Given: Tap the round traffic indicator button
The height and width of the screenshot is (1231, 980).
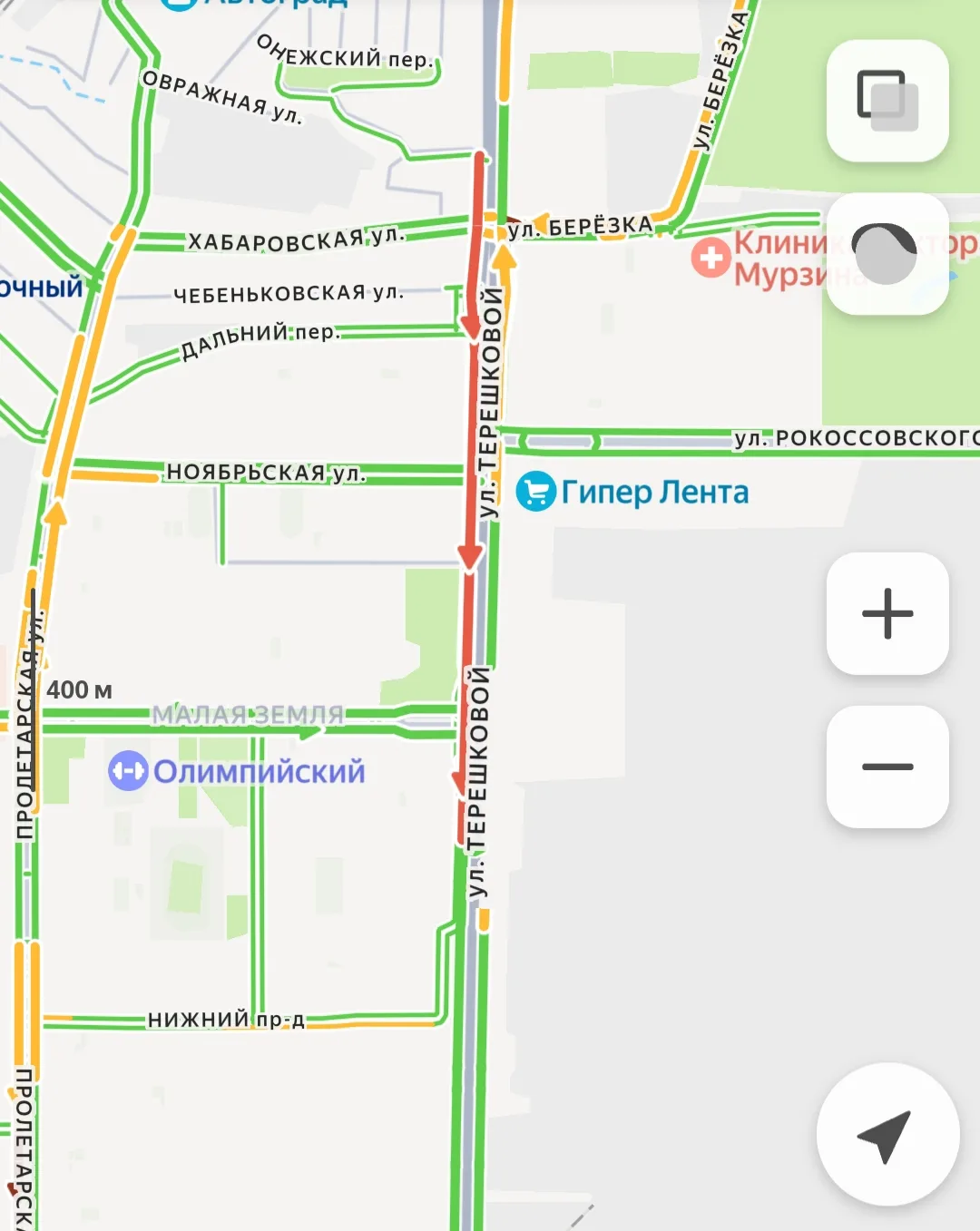Looking at the screenshot, I should pyautogui.click(x=887, y=254).
